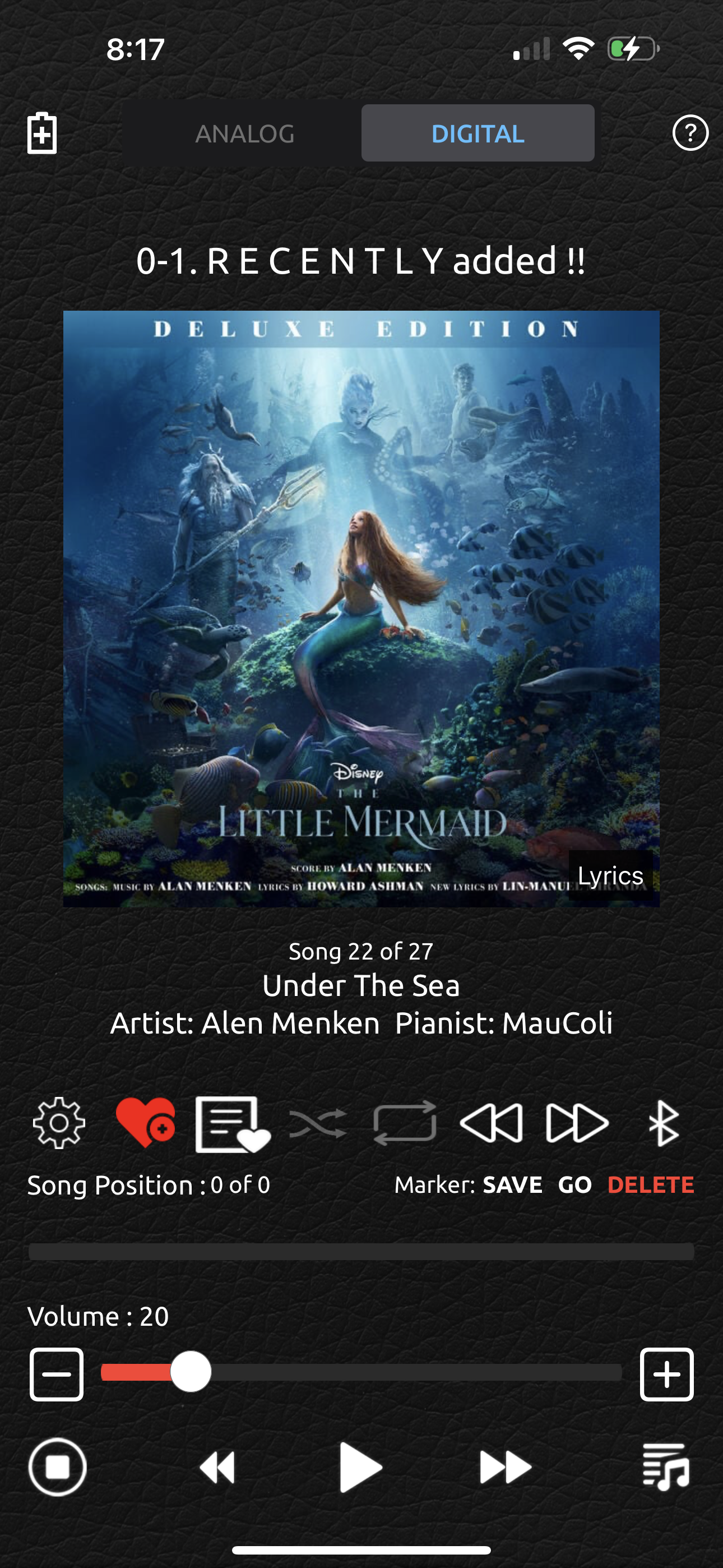Open the Bluetooth connection icon
The image size is (723, 1568).
tap(664, 1123)
